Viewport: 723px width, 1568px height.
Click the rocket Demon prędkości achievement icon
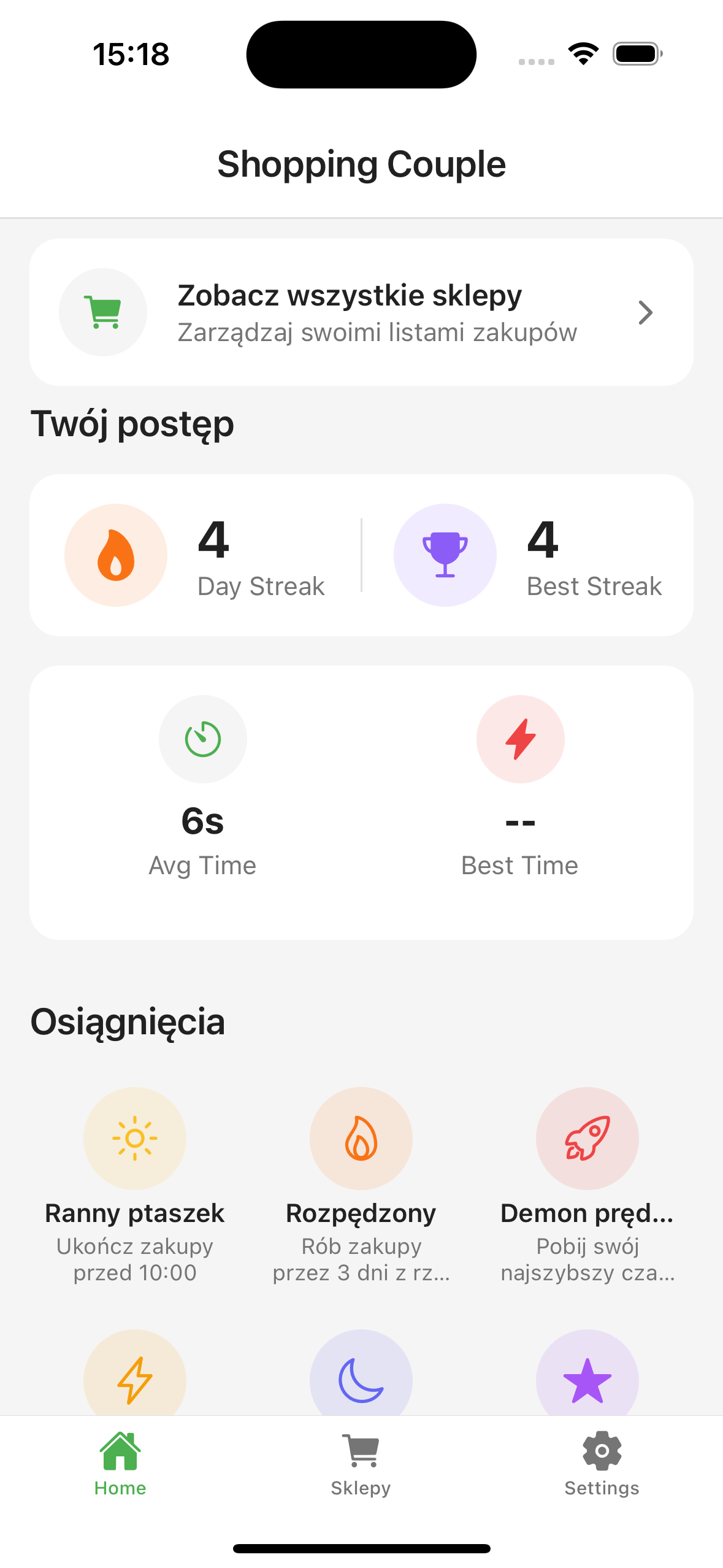point(587,1137)
